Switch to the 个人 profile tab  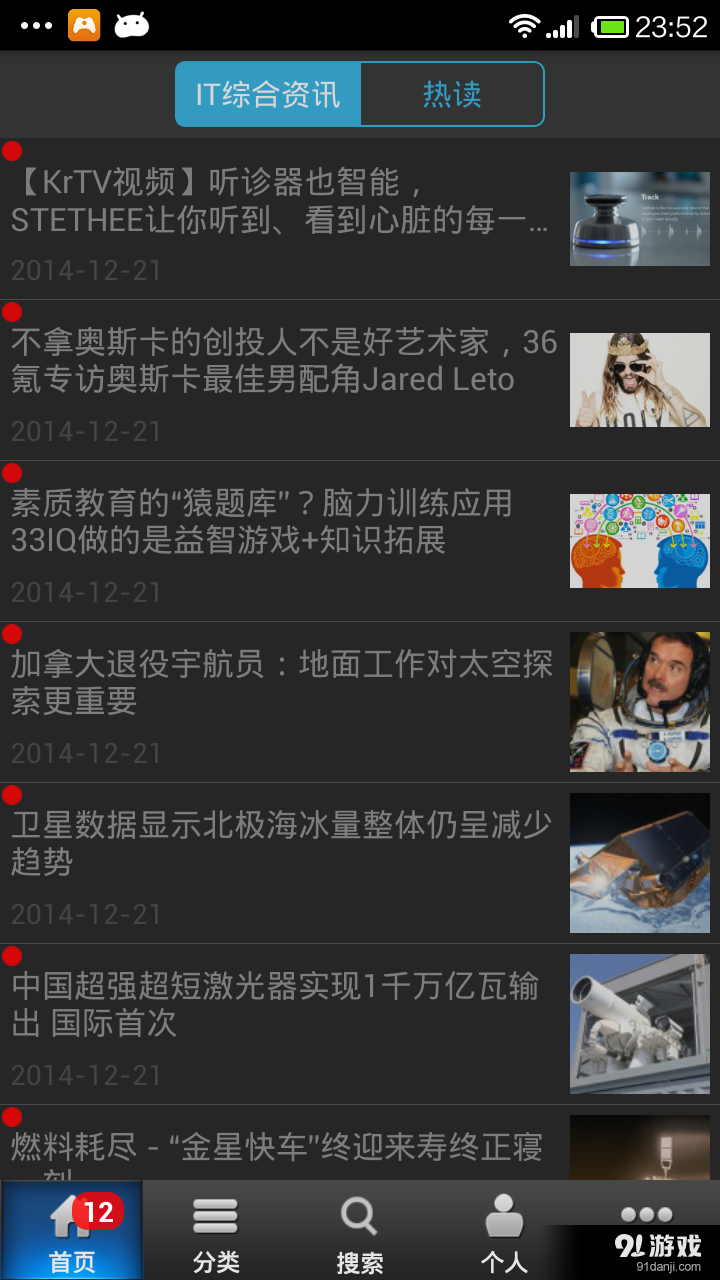pyautogui.click(x=503, y=1232)
